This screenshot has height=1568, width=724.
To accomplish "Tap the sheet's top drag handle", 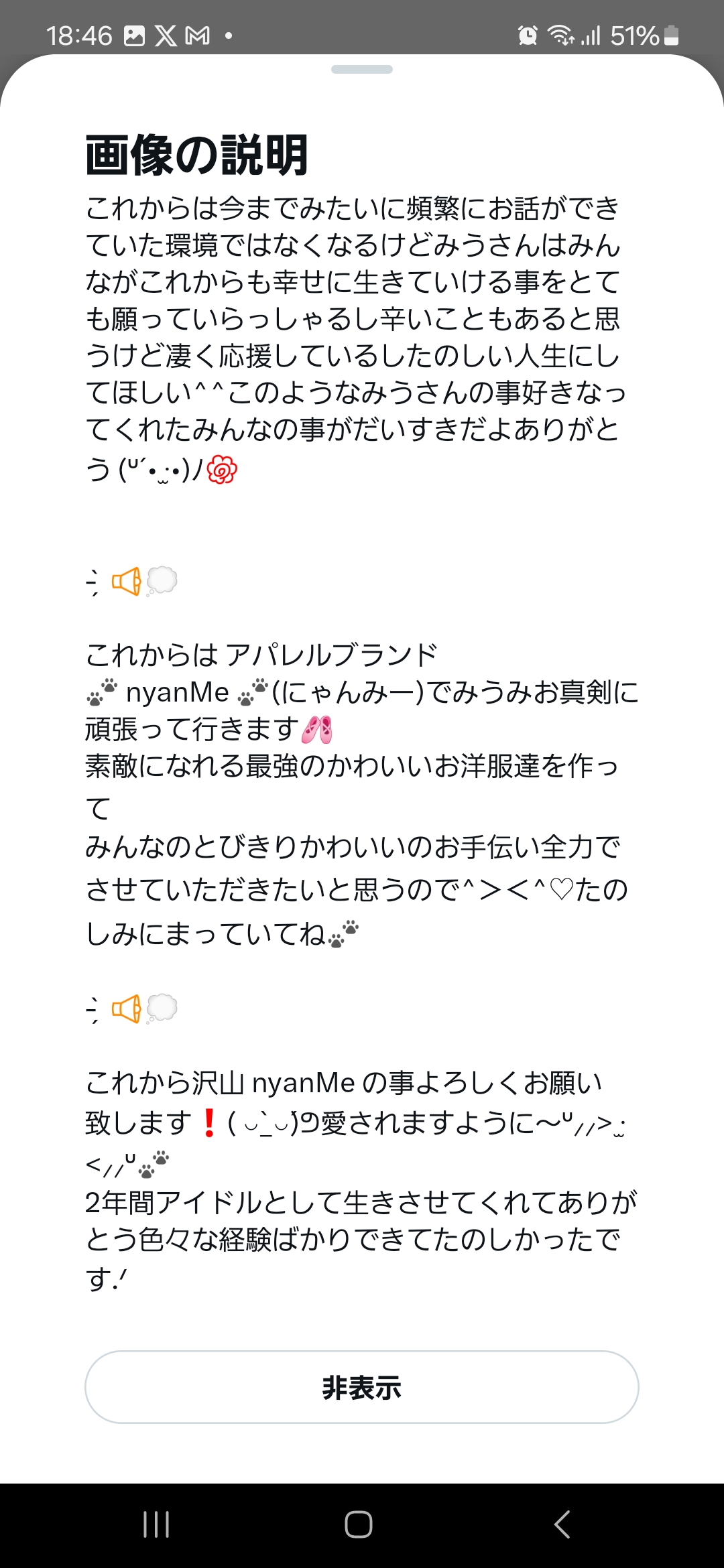I will pyautogui.click(x=361, y=70).
